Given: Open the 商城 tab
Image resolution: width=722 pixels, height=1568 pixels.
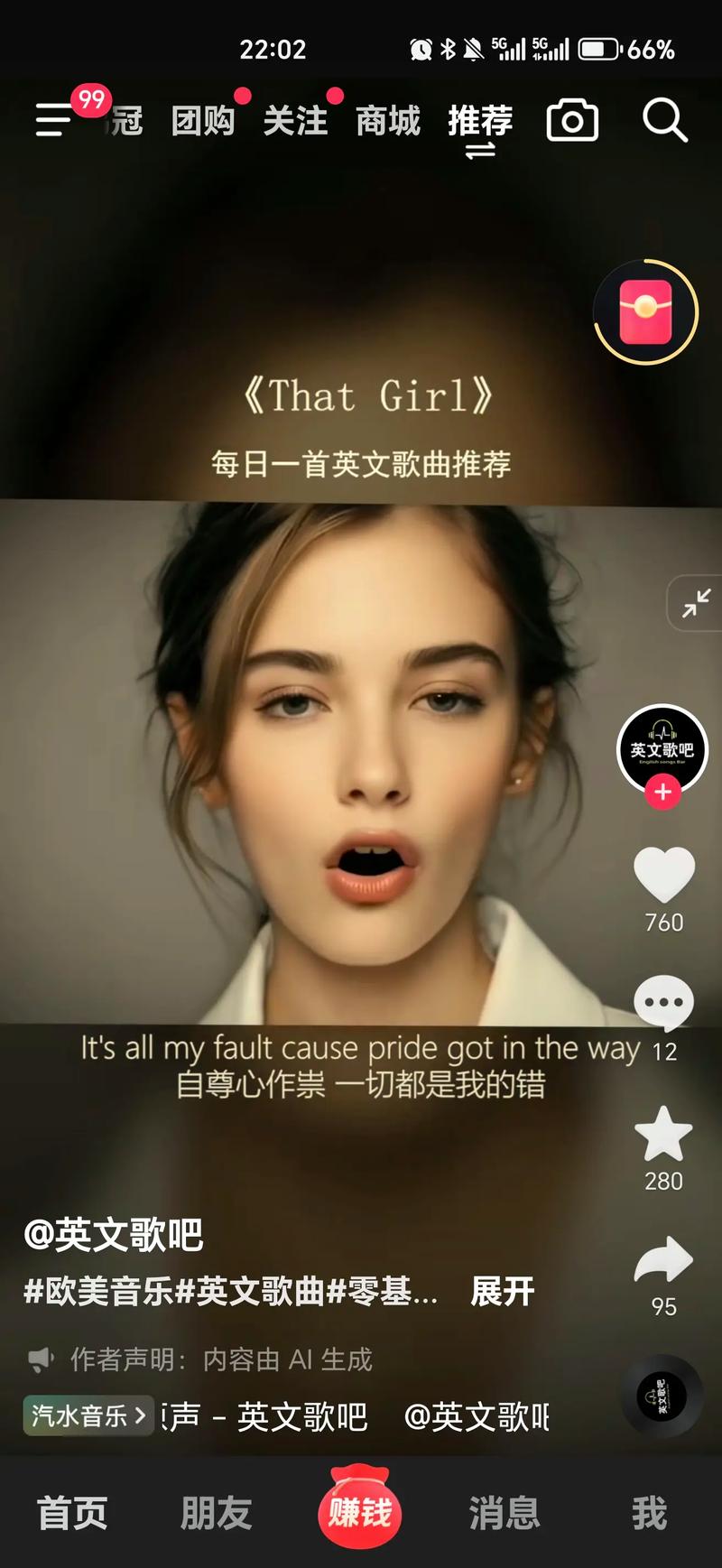Looking at the screenshot, I should [x=388, y=121].
